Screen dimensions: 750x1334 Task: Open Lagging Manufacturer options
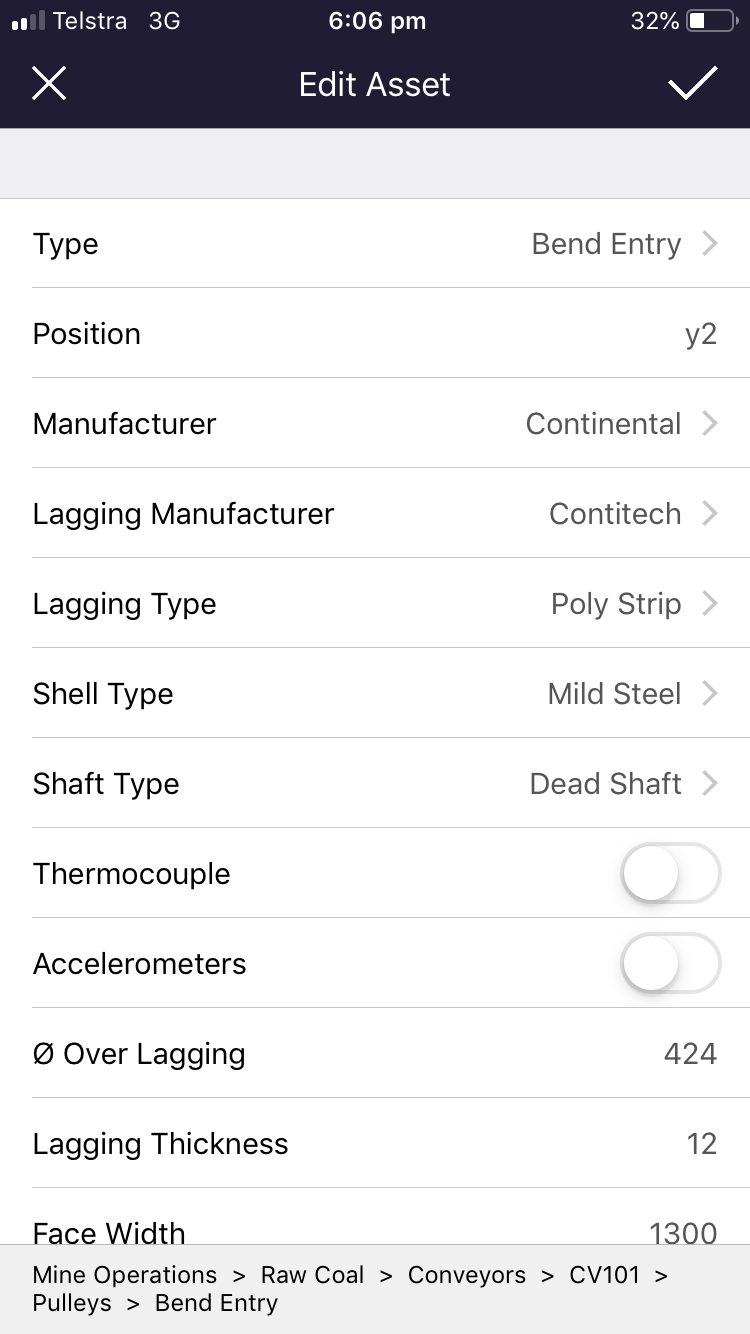click(375, 514)
